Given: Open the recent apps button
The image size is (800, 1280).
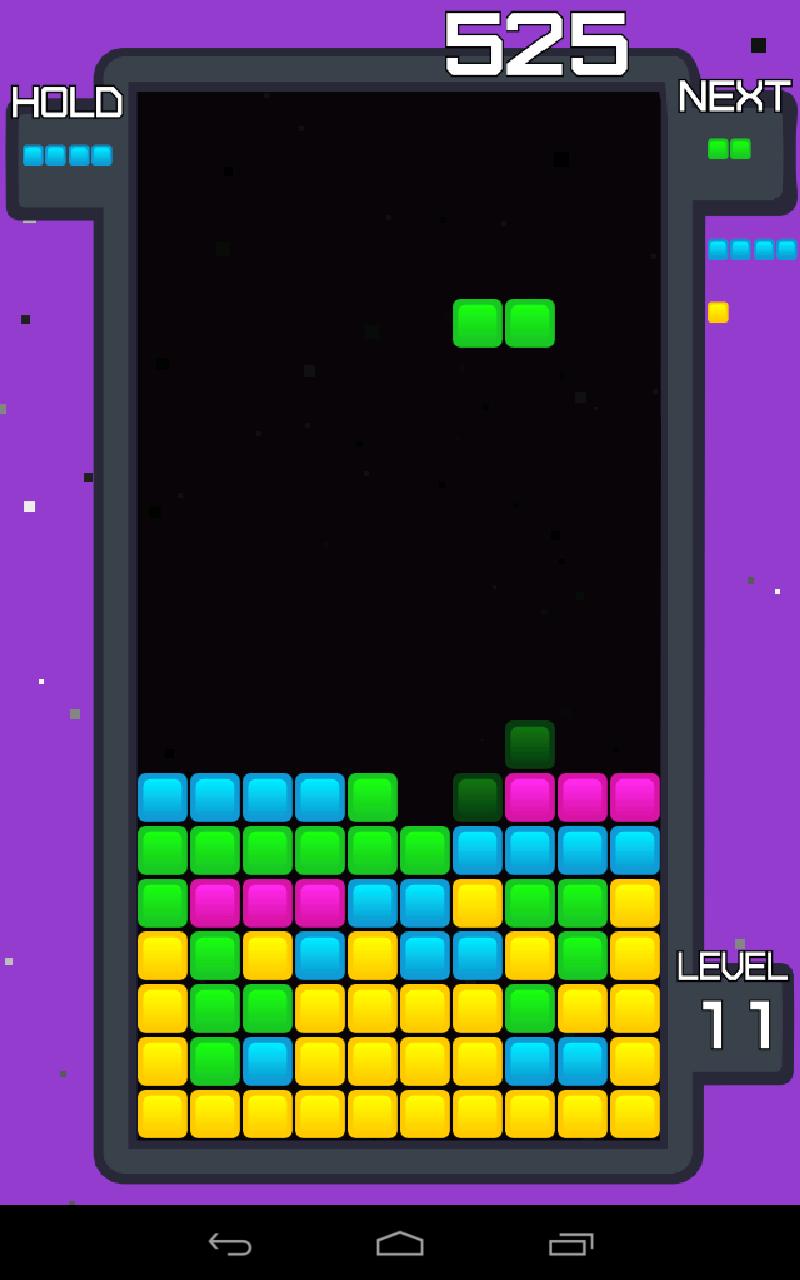Looking at the screenshot, I should tap(571, 1243).
